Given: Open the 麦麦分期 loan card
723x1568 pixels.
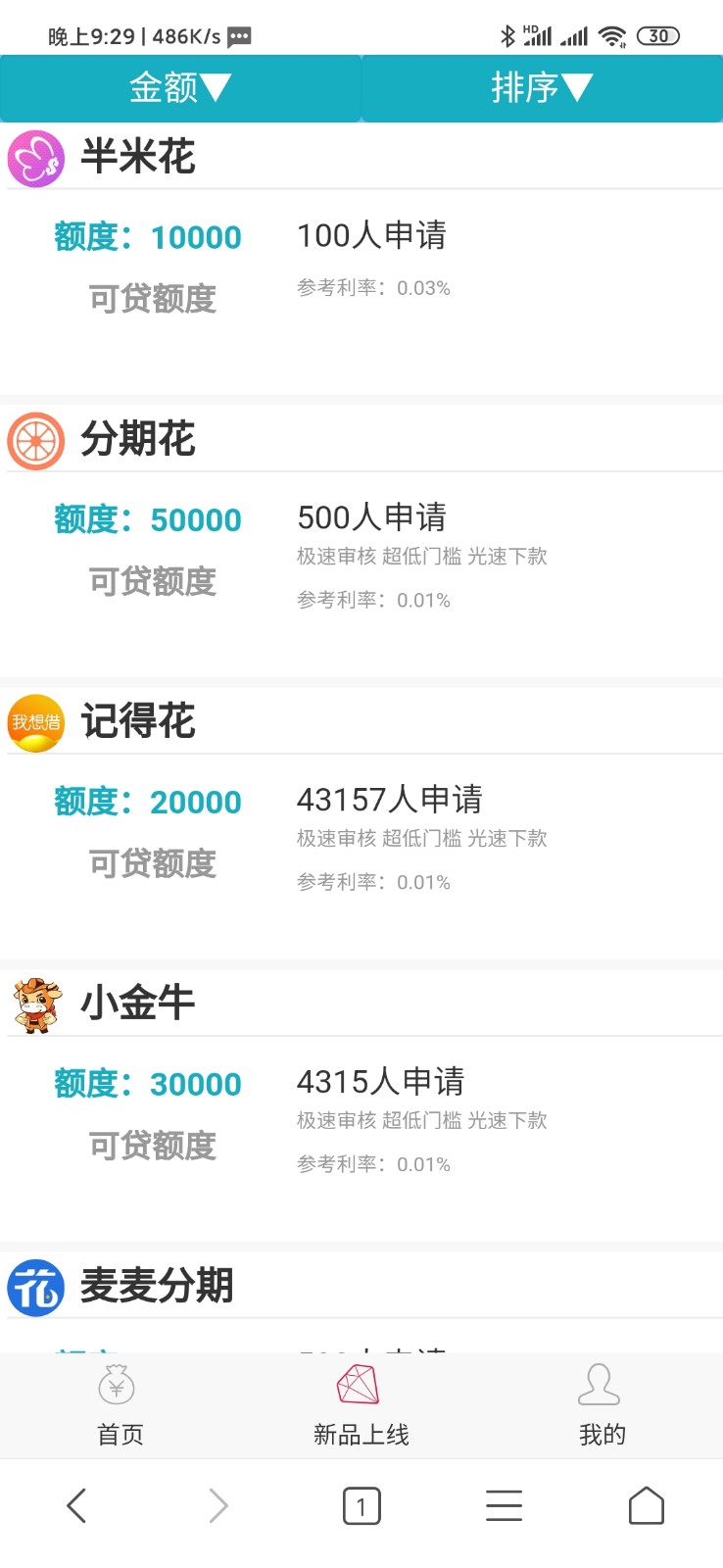Looking at the screenshot, I should click(x=361, y=1301).
